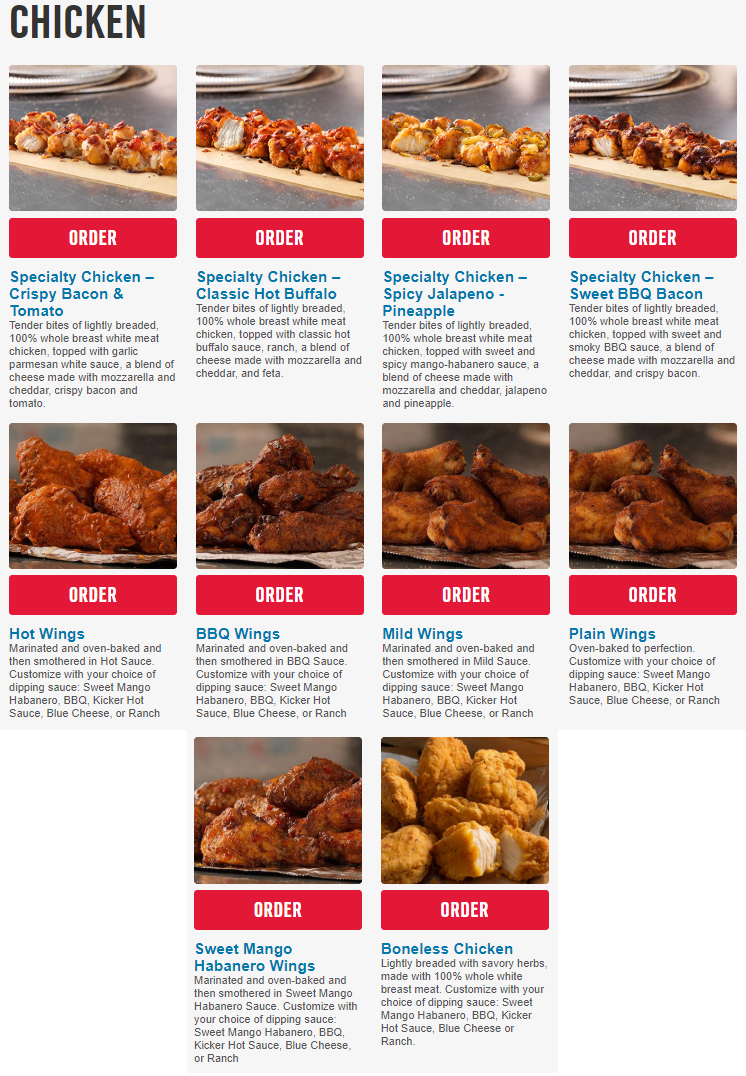Order Plain Wings
746x1076 pixels.
[x=652, y=595]
